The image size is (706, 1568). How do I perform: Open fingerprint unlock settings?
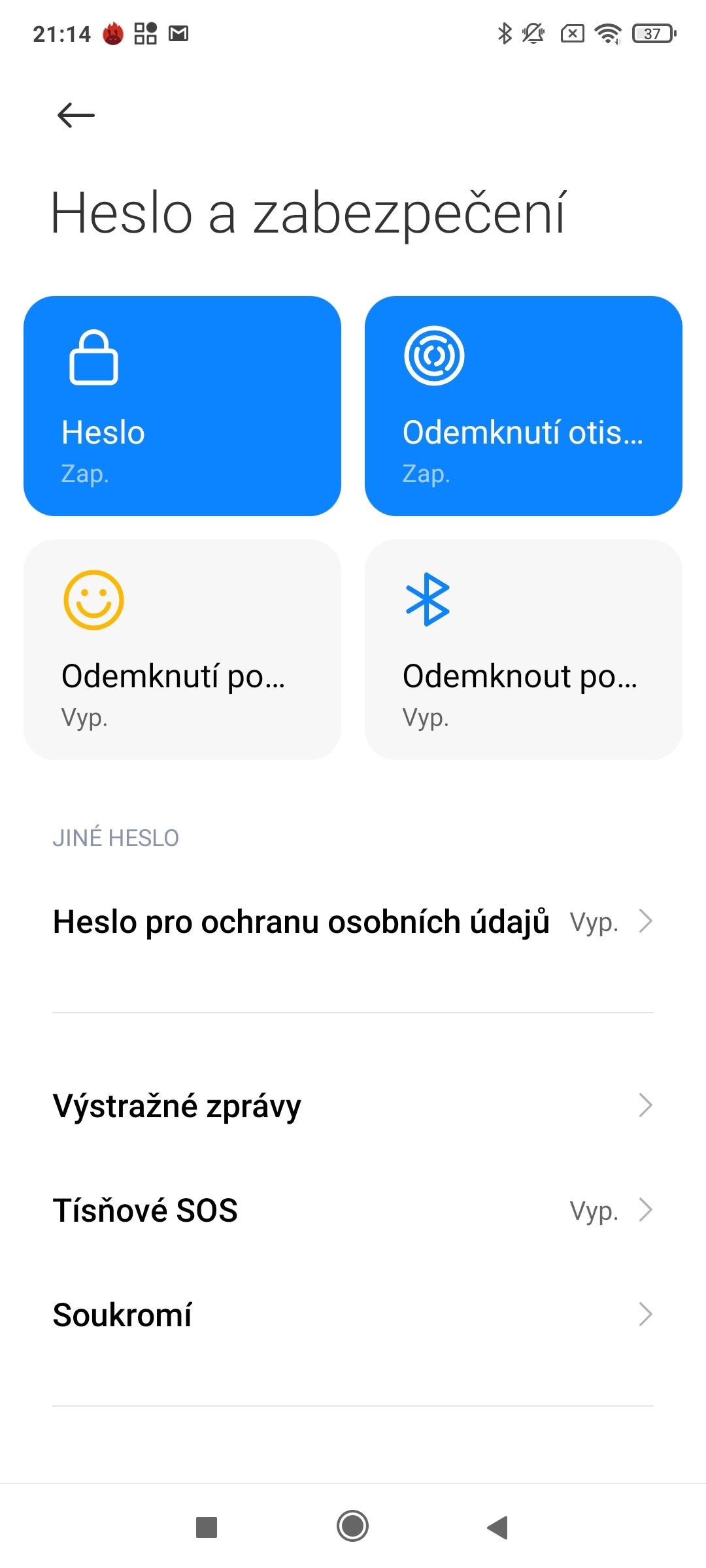(523, 405)
